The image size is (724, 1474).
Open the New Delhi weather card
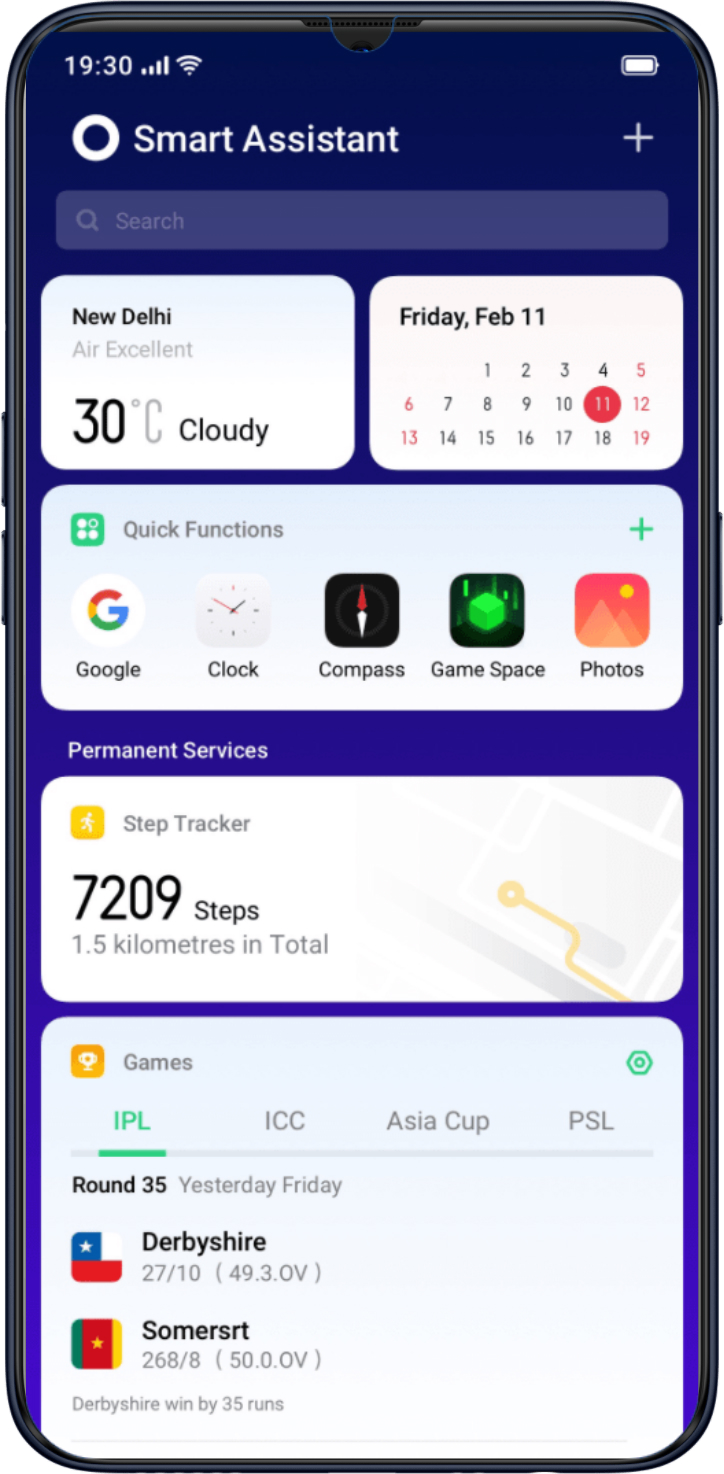198,372
